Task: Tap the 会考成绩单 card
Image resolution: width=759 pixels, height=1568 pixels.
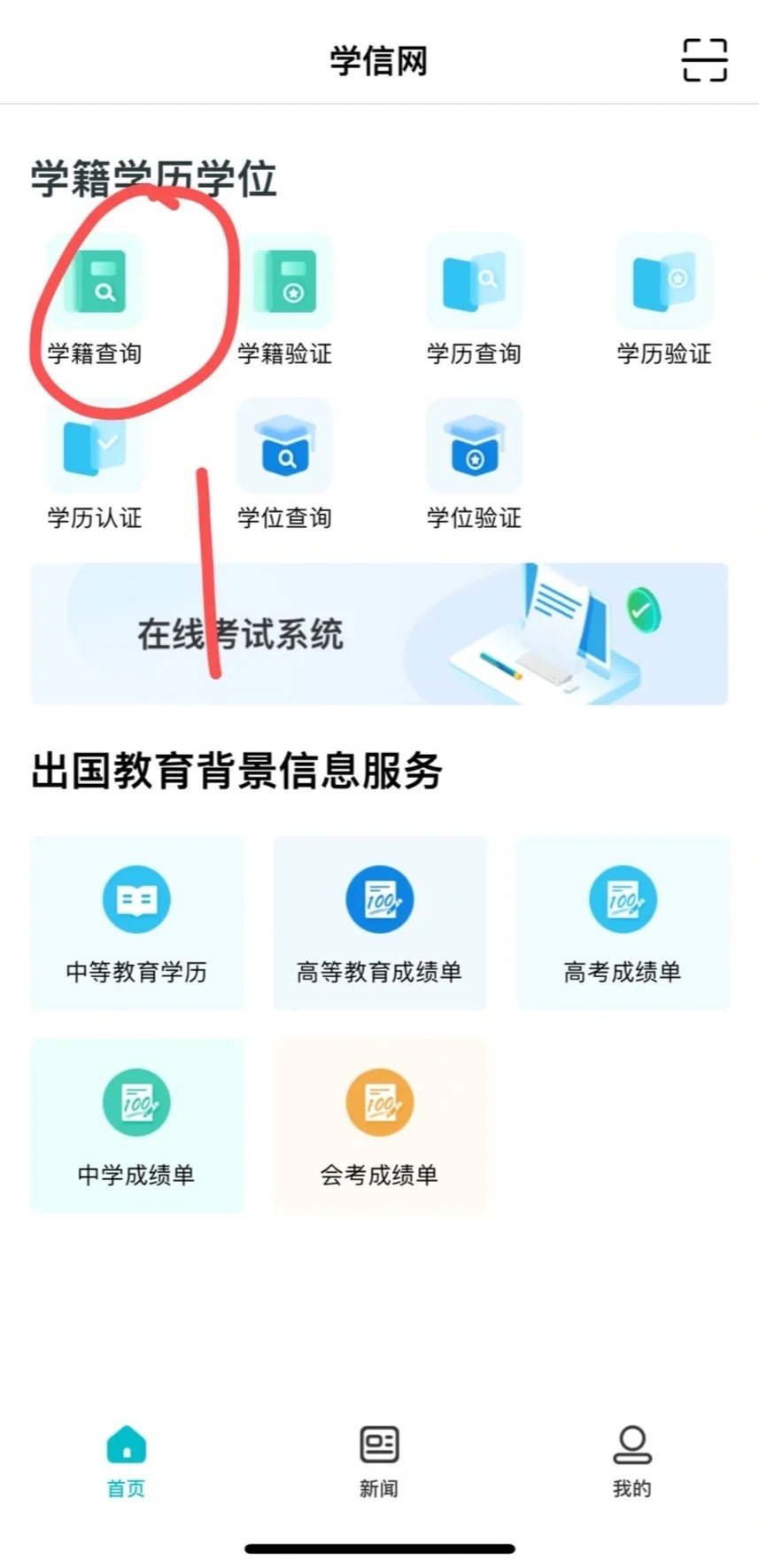Action: click(379, 1126)
